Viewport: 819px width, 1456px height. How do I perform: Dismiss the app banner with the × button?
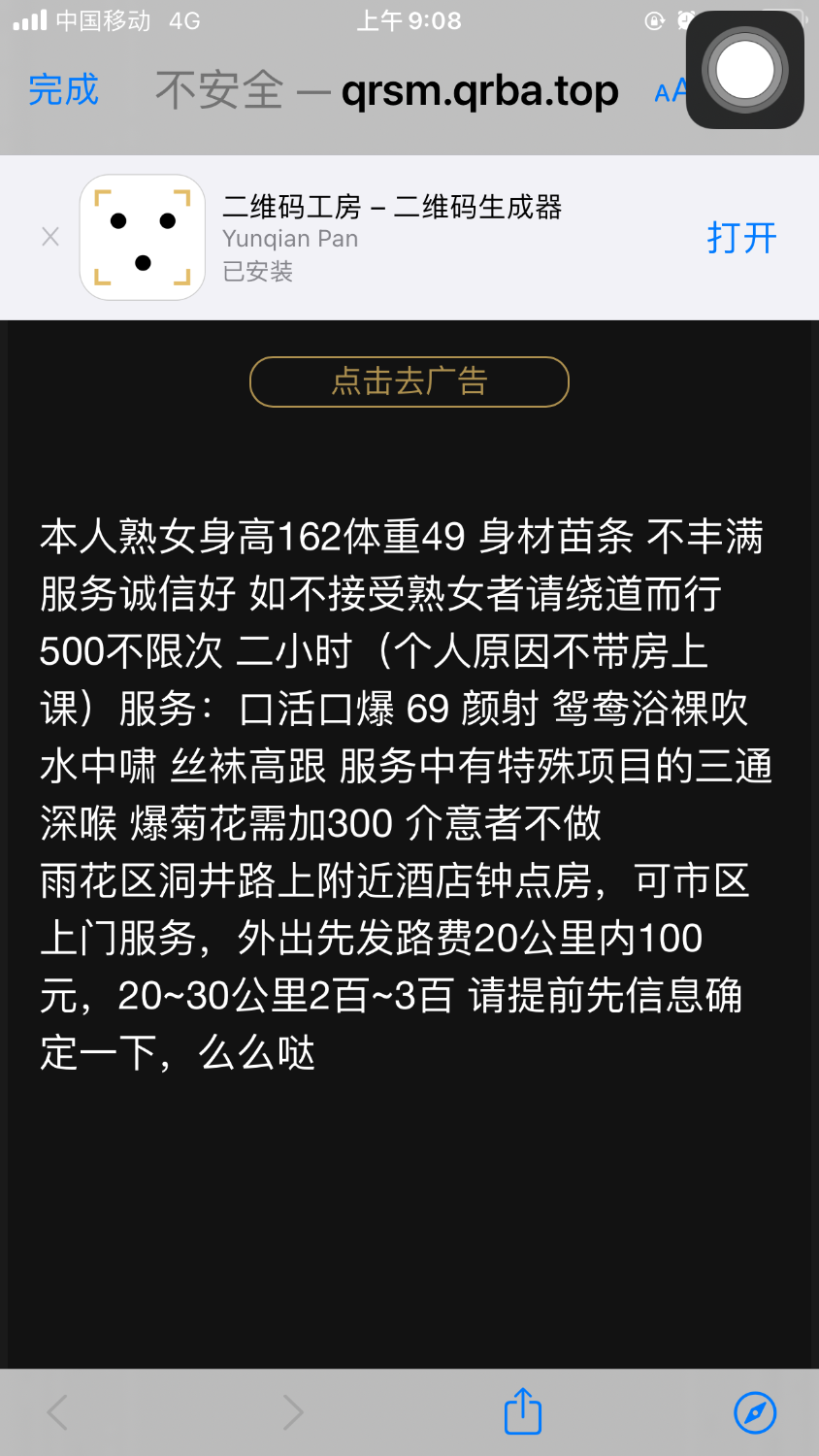(49, 237)
